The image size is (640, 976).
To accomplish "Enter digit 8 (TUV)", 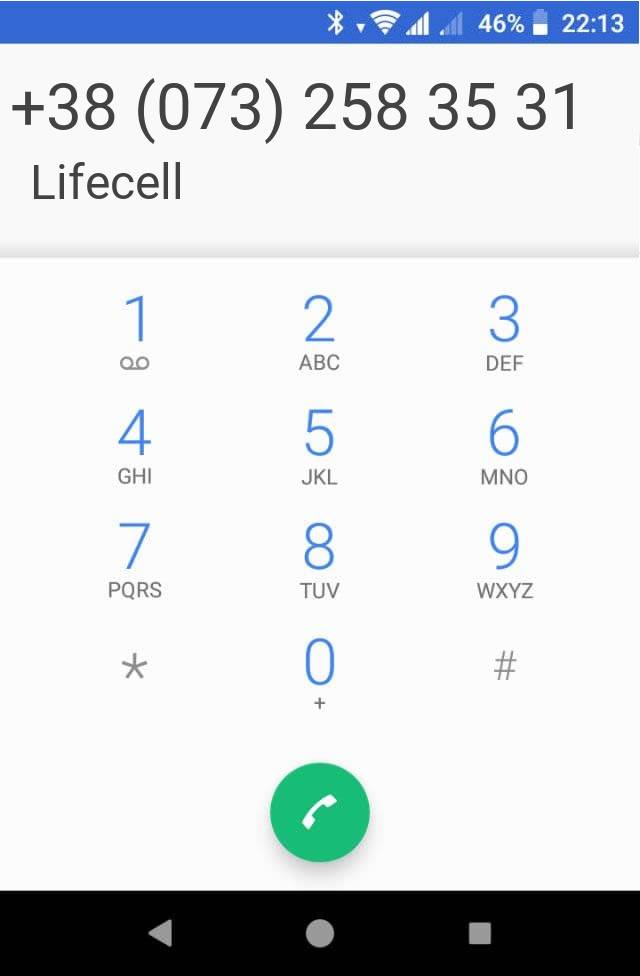I will coord(319,560).
